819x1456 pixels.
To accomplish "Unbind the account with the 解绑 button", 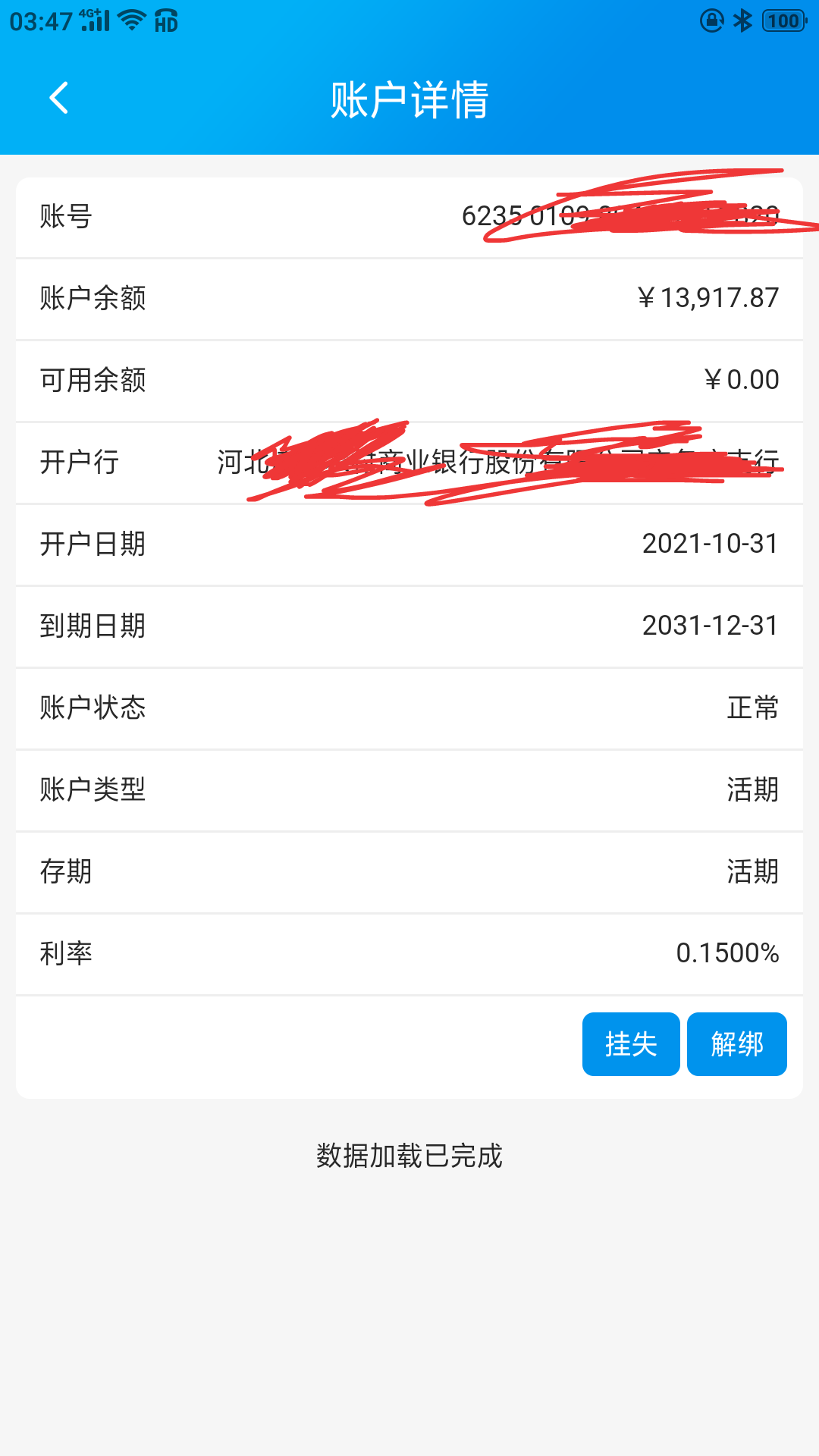I will tap(737, 1044).
